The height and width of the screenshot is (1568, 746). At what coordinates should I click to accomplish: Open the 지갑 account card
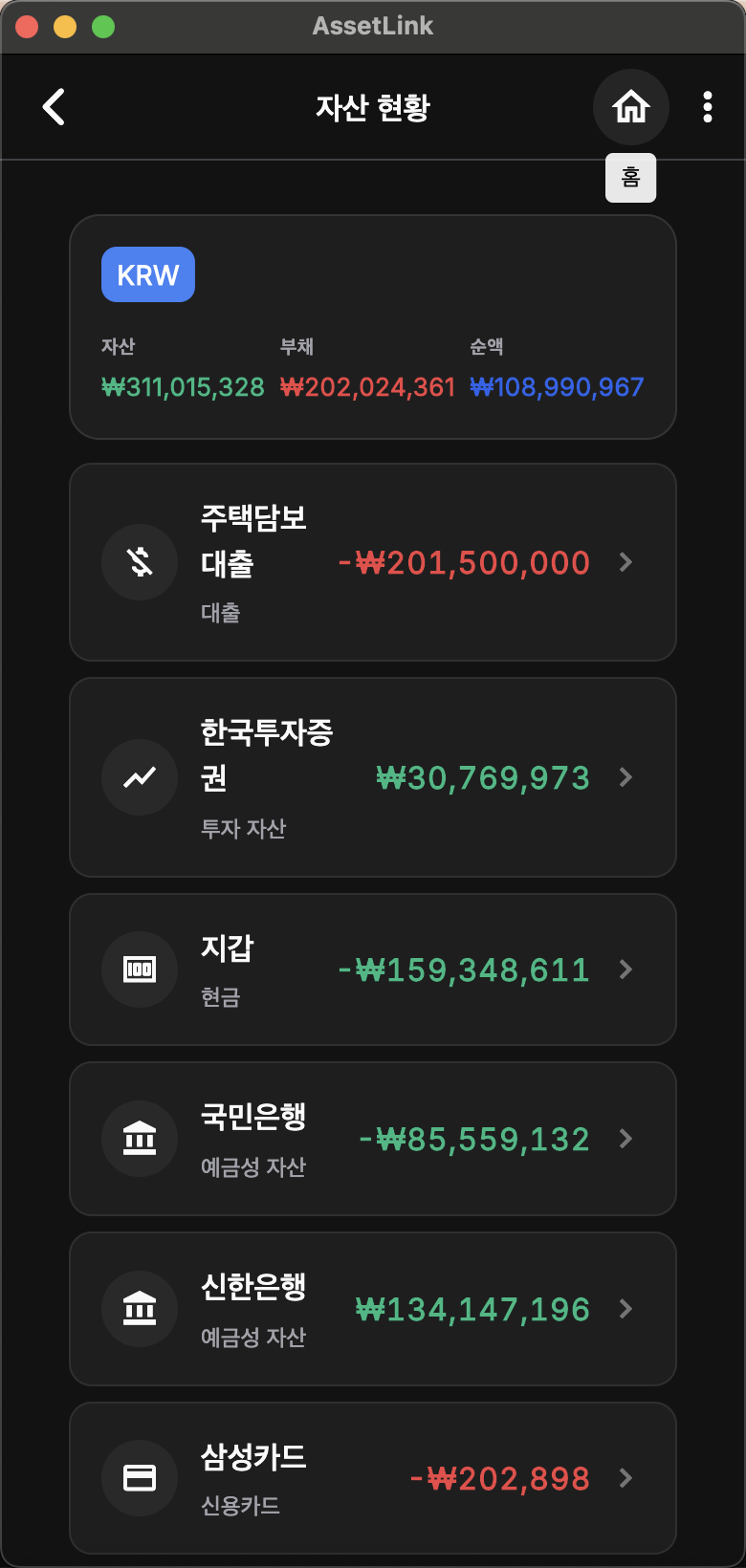373,969
